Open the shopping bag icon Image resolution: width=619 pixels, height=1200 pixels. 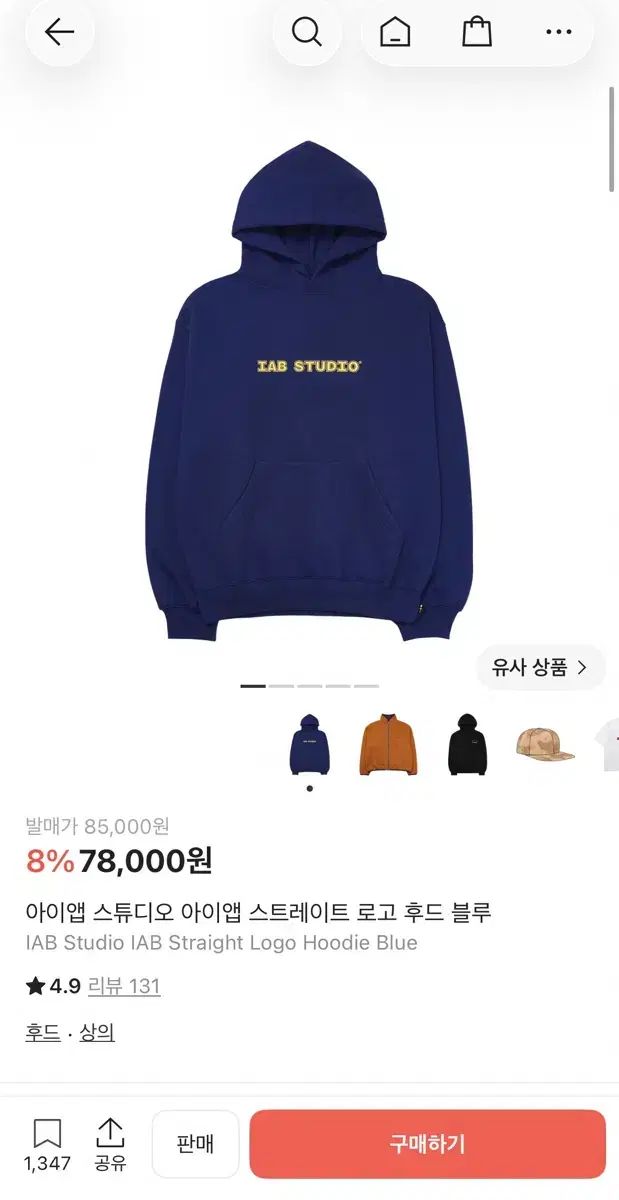click(477, 32)
